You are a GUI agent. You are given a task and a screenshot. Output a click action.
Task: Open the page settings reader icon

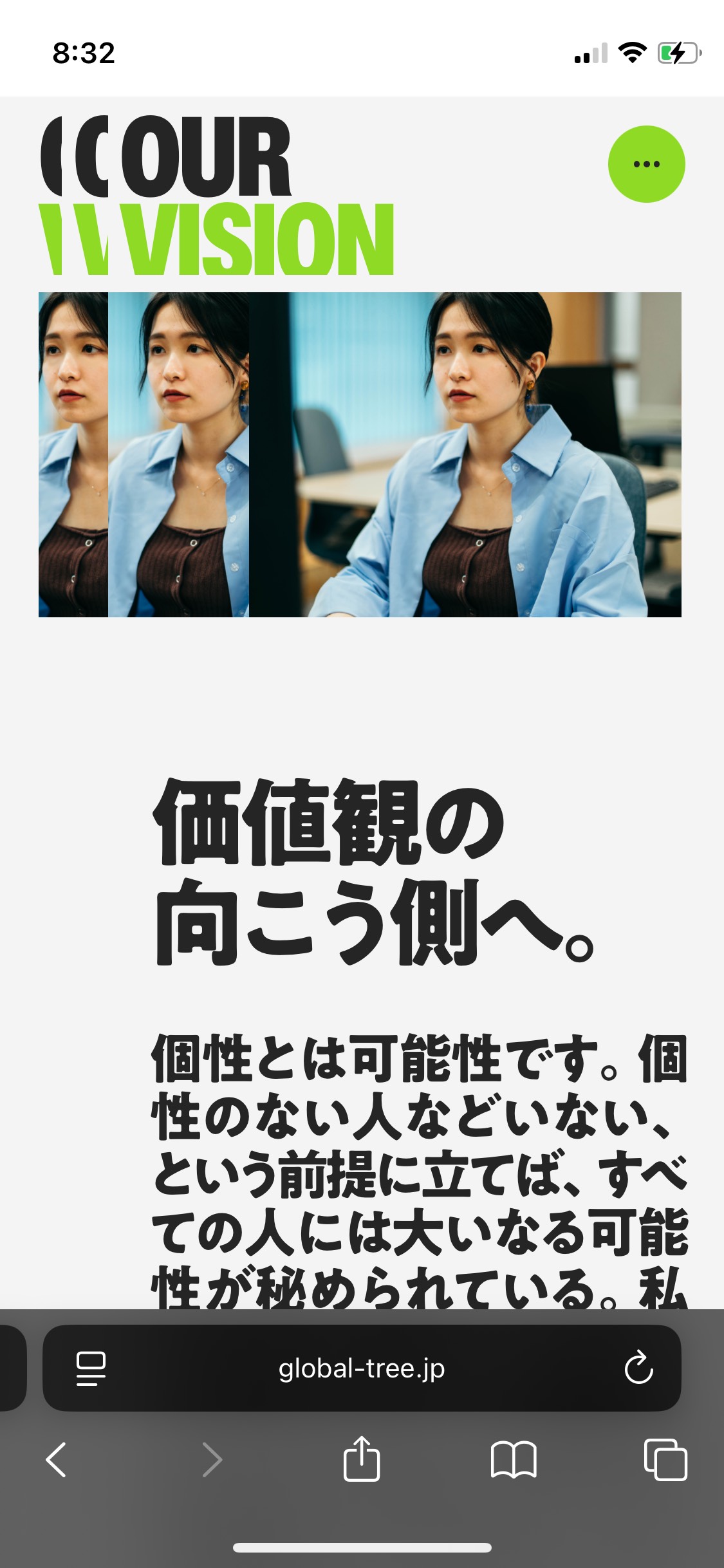(x=91, y=1368)
